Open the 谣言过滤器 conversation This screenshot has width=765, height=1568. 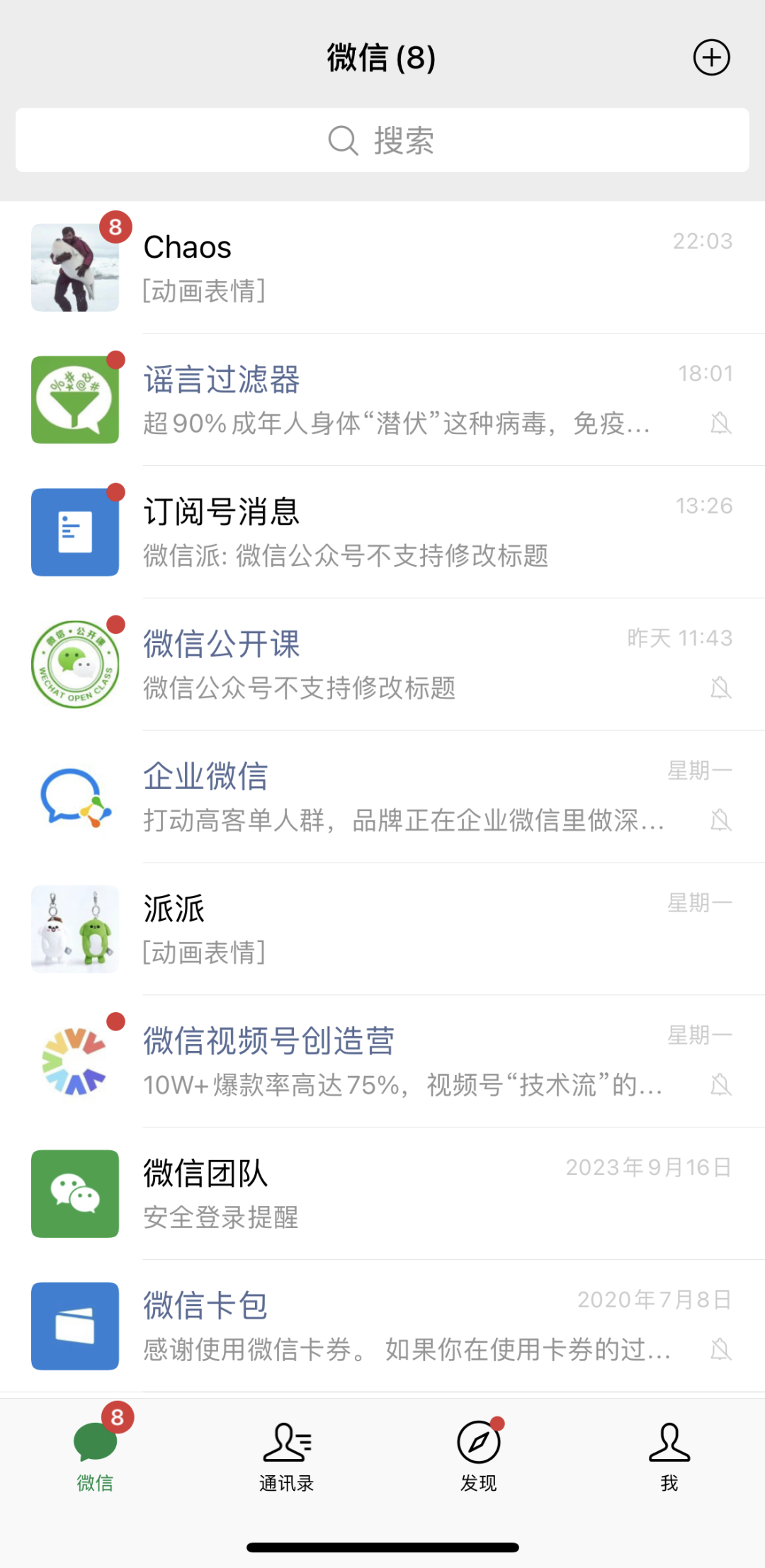point(382,400)
